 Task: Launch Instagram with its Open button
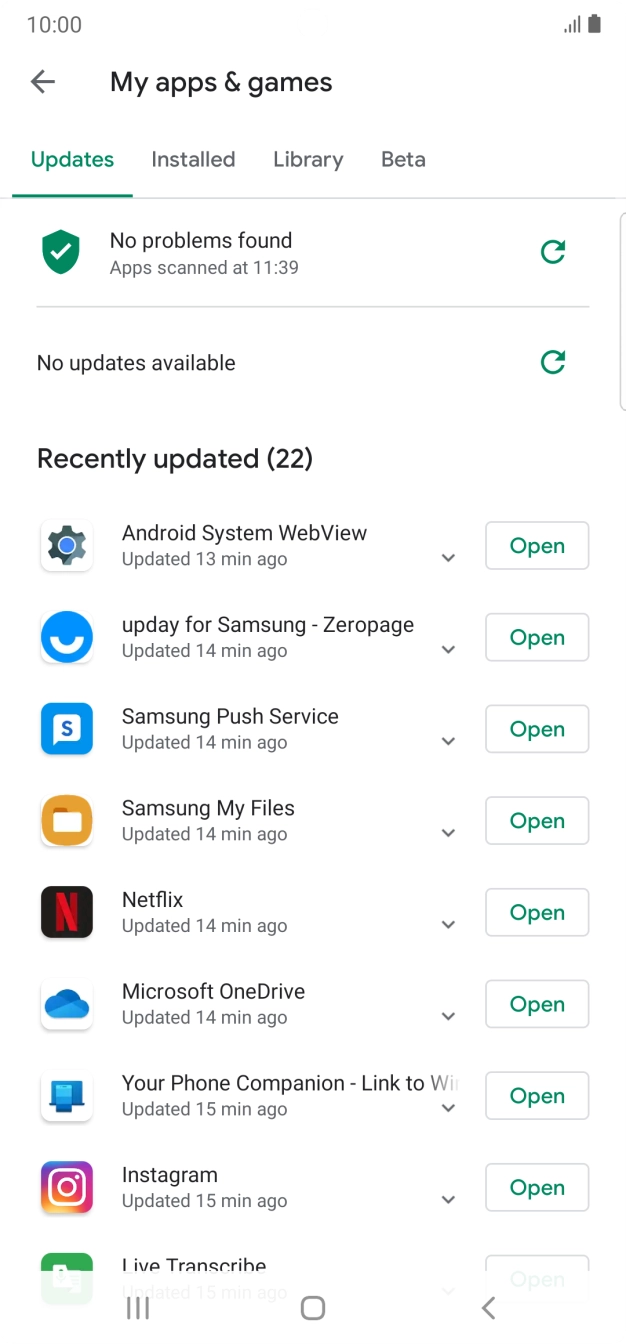pyautogui.click(x=537, y=1188)
